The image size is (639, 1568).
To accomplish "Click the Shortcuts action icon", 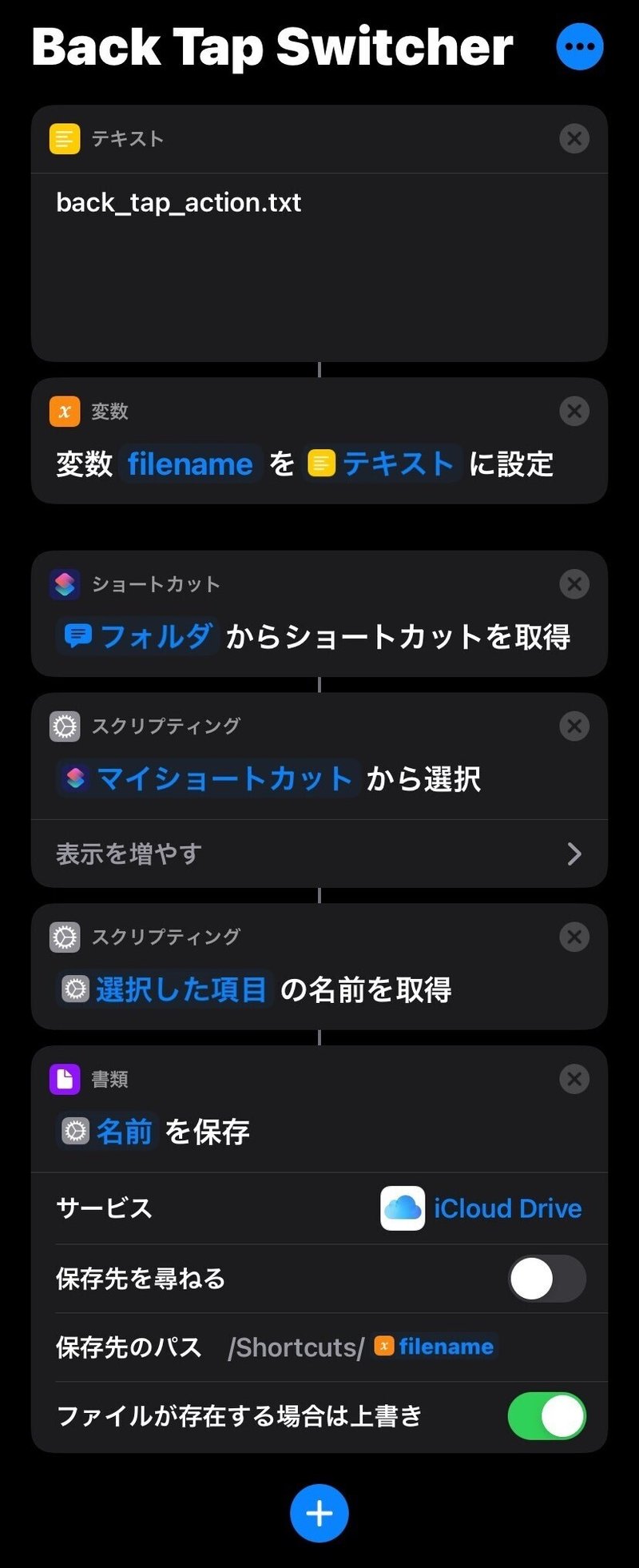I will [x=66, y=583].
